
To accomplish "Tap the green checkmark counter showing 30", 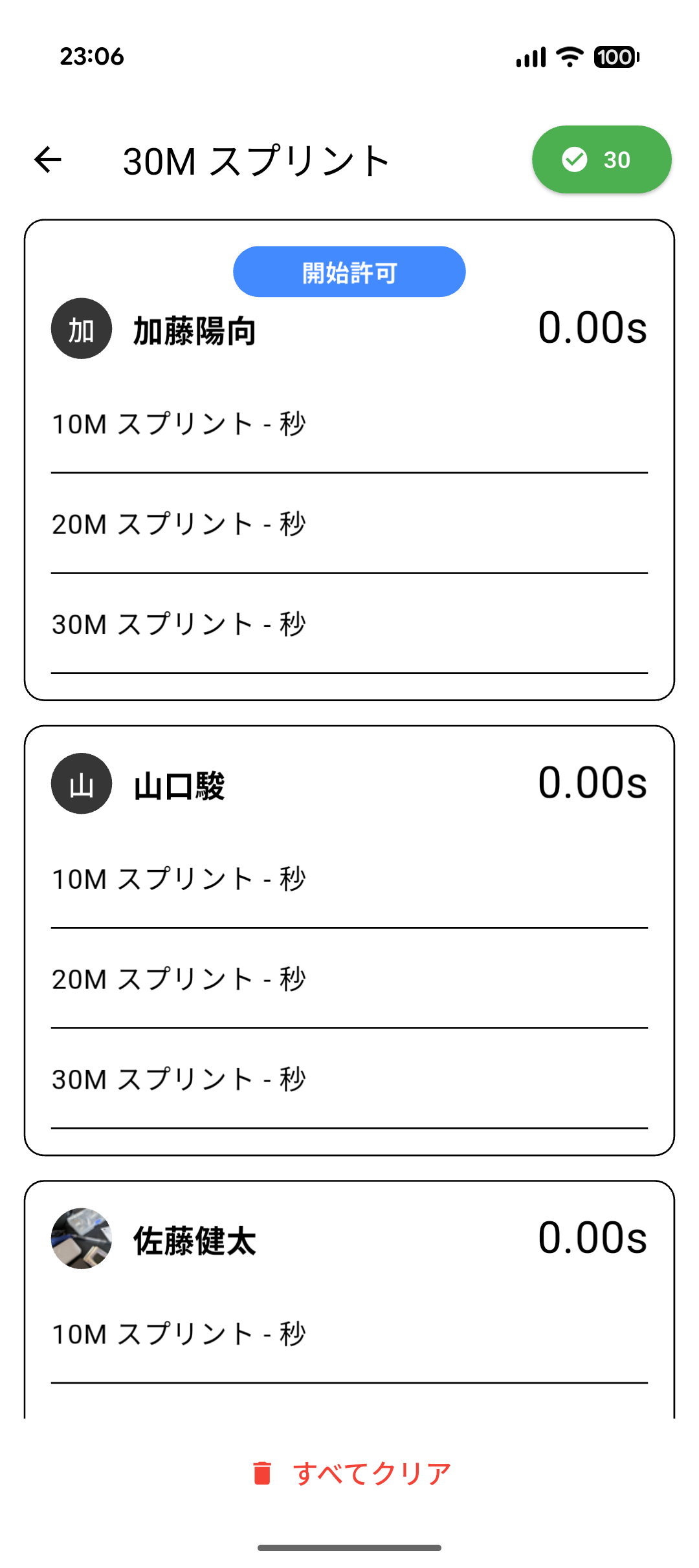I will pyautogui.click(x=601, y=160).
